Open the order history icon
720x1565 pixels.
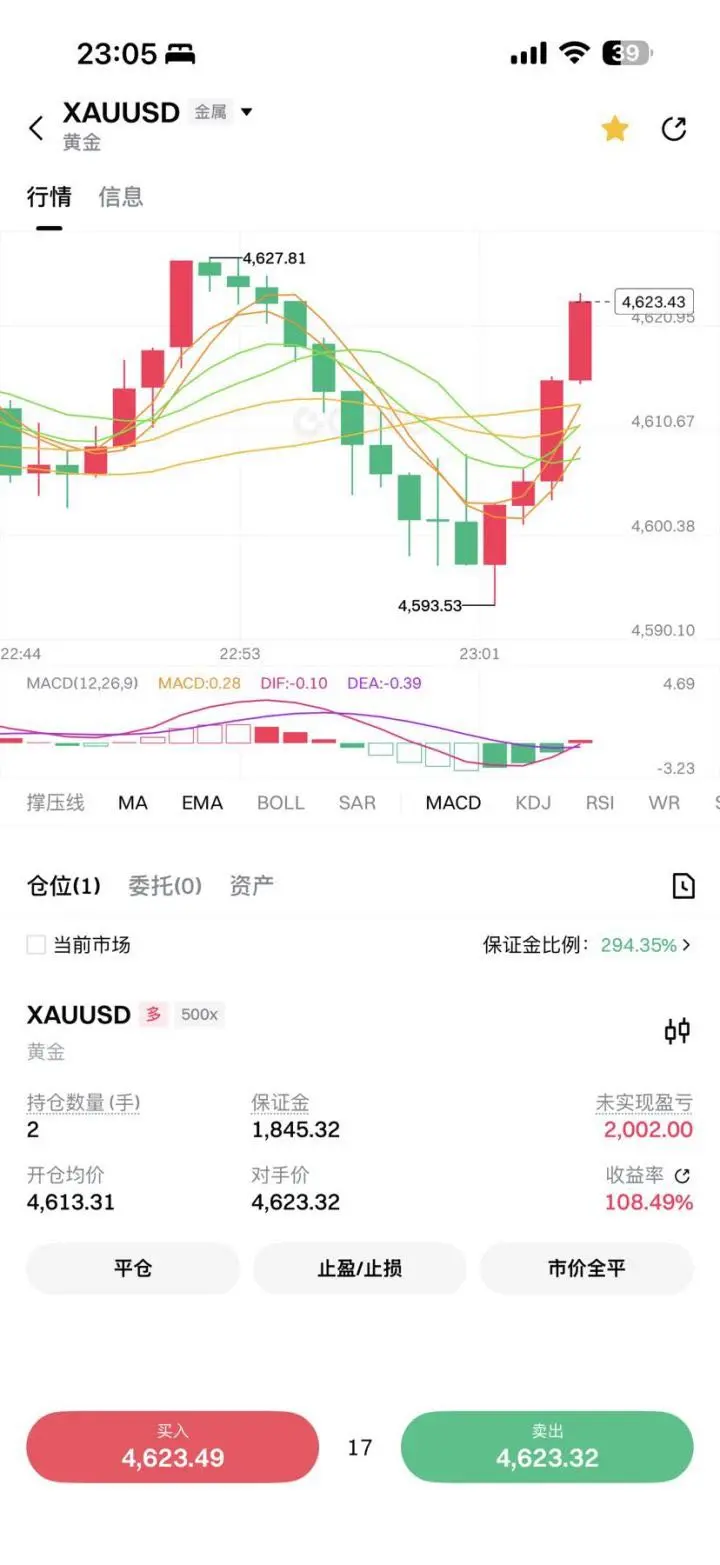point(683,885)
